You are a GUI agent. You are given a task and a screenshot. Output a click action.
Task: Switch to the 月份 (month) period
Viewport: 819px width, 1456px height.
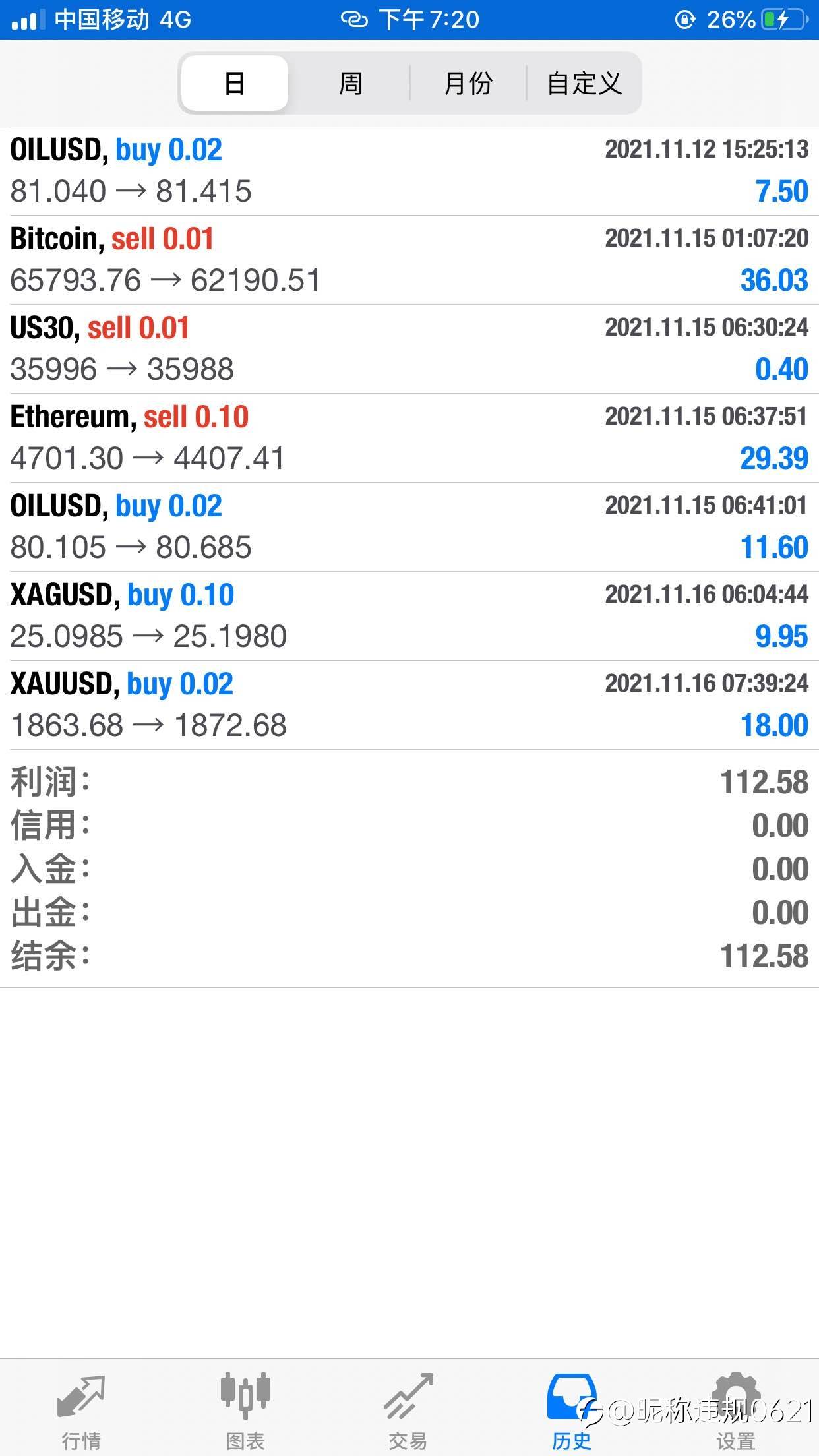(468, 83)
